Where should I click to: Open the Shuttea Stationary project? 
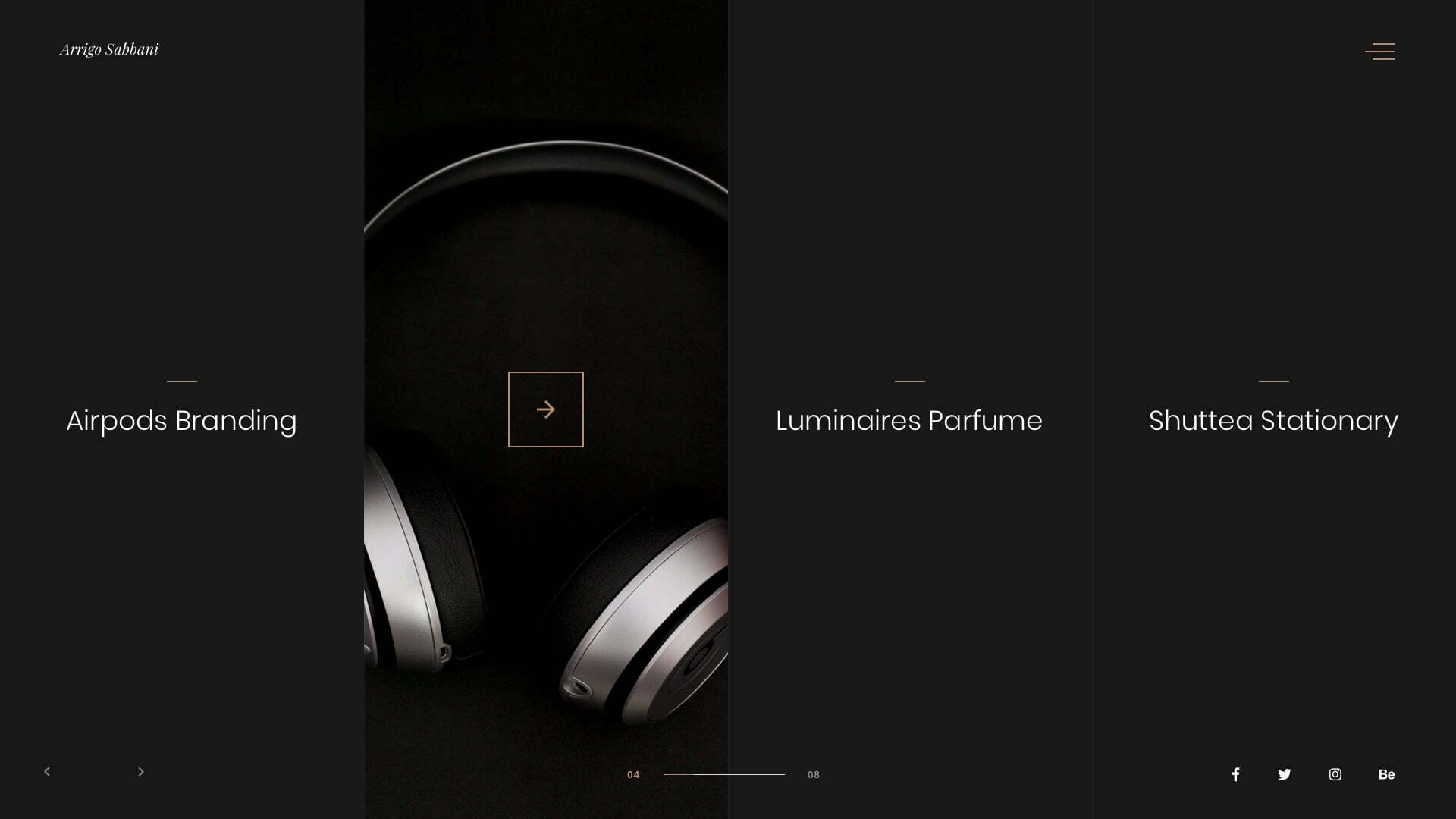click(1272, 421)
